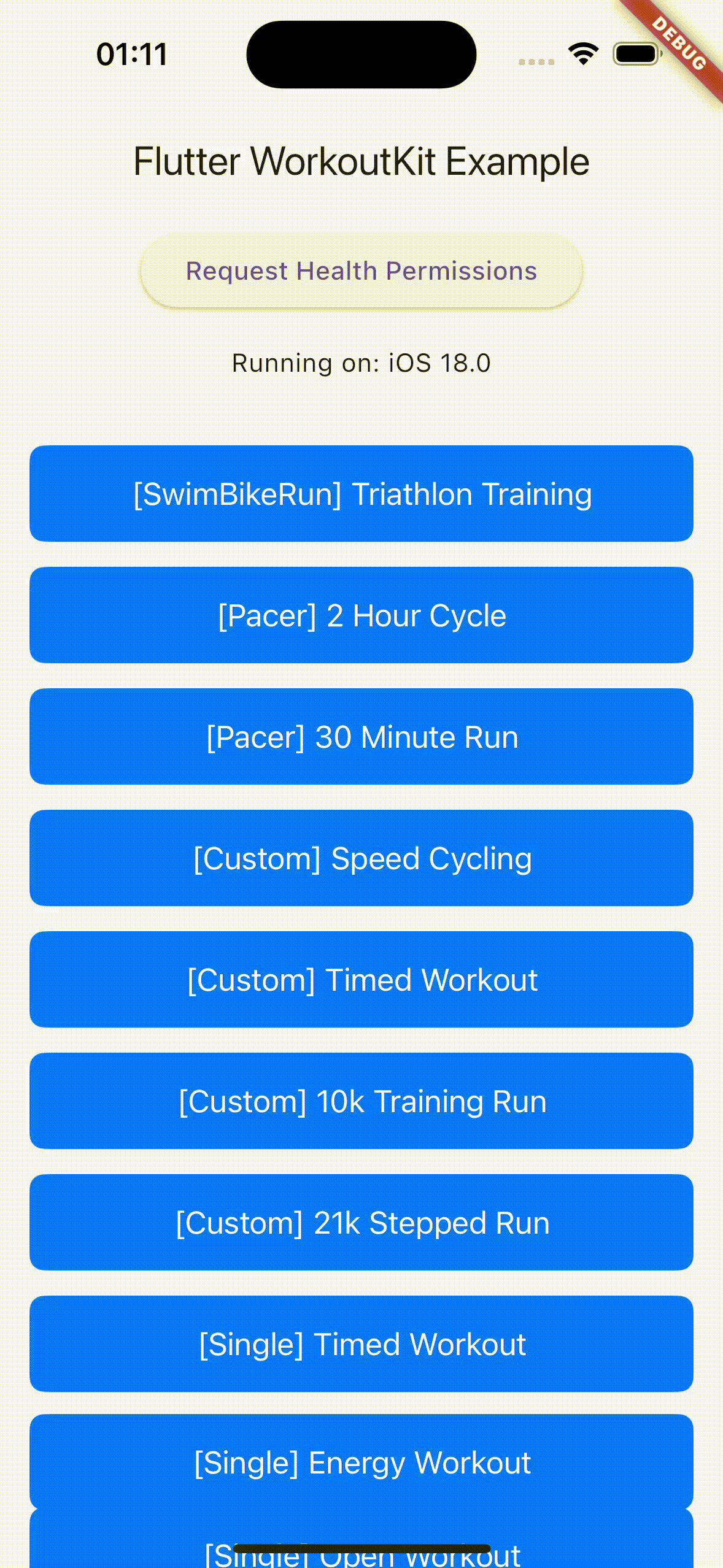Start the Single Timed Workout

(x=361, y=1344)
